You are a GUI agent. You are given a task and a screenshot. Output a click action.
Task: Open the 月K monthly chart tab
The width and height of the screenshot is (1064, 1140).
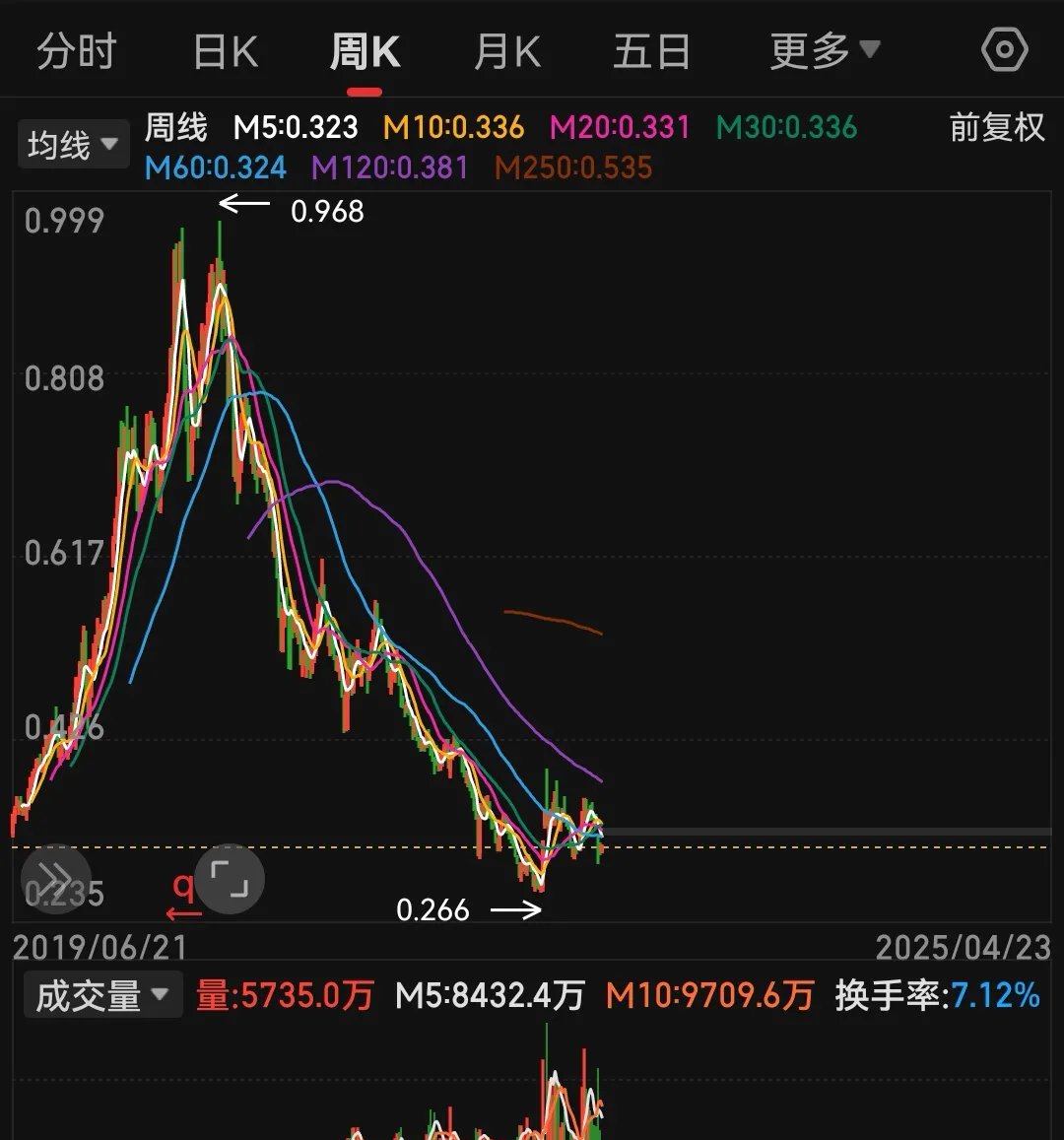tap(506, 51)
